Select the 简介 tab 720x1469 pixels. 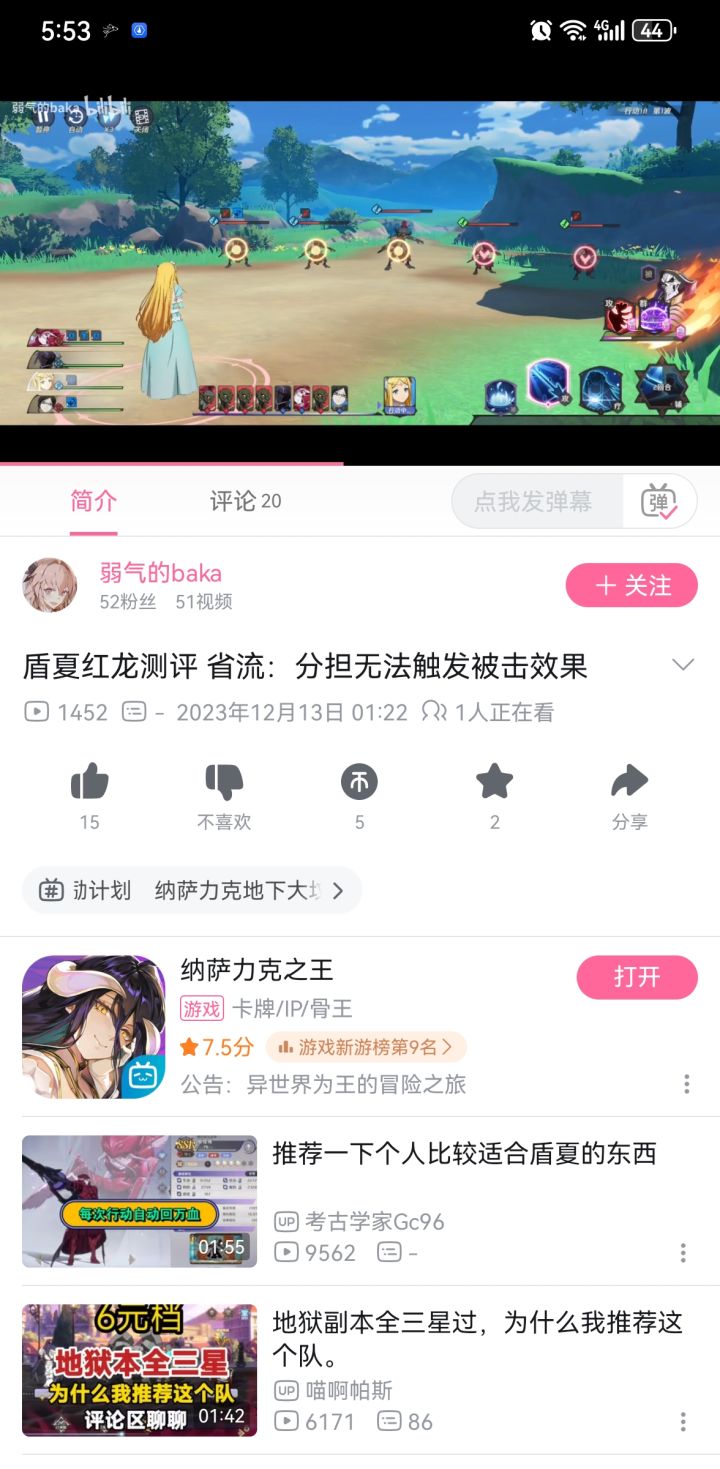(93, 500)
